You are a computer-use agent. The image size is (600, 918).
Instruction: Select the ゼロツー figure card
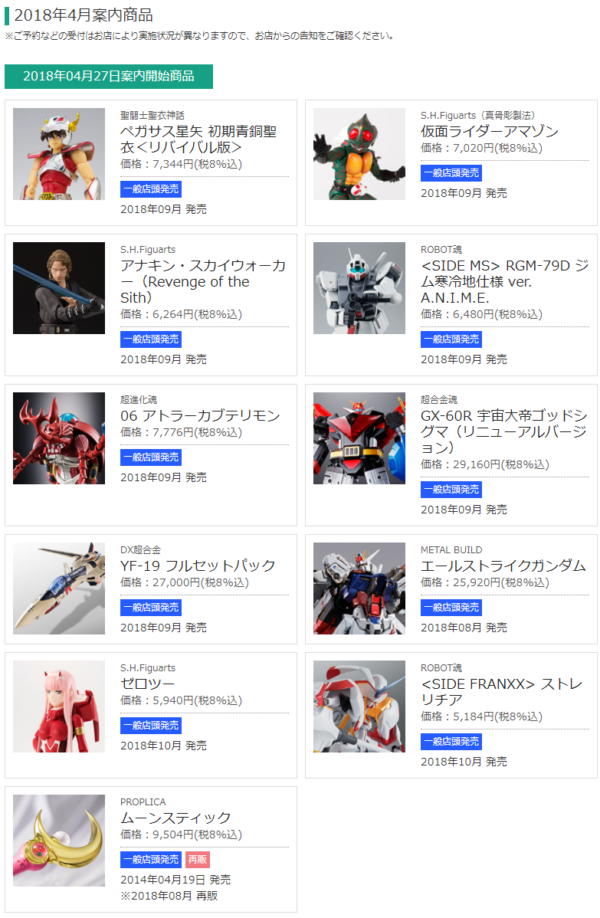[x=151, y=714]
